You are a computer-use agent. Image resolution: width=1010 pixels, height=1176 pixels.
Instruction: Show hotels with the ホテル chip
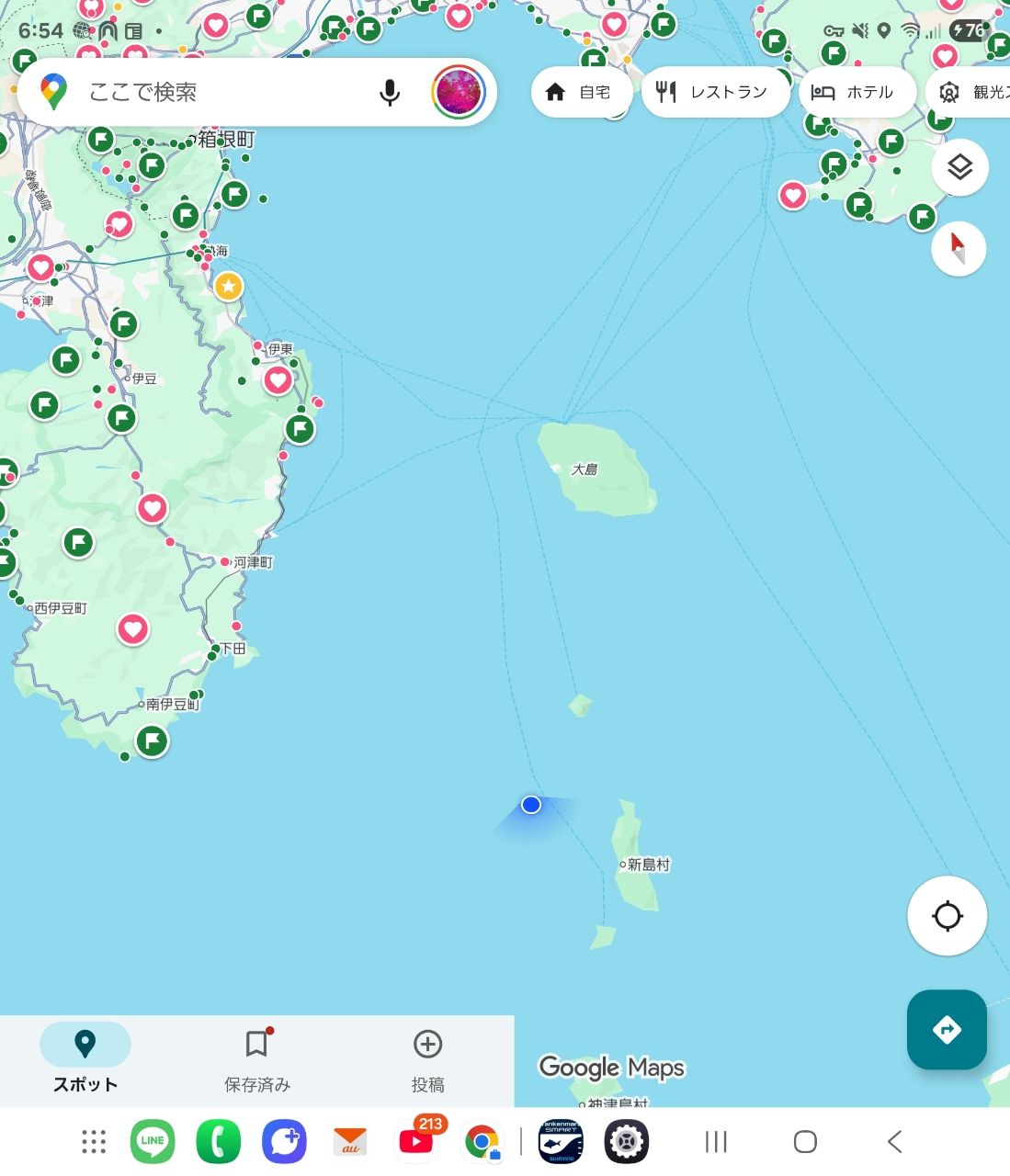point(855,92)
